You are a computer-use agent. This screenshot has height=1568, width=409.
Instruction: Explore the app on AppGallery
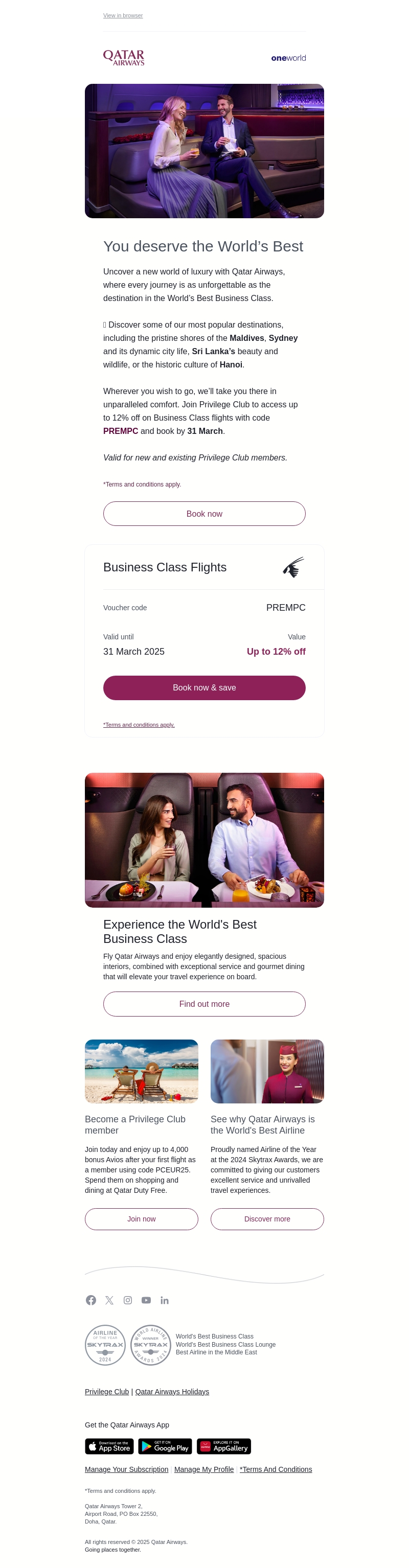pos(223,1446)
